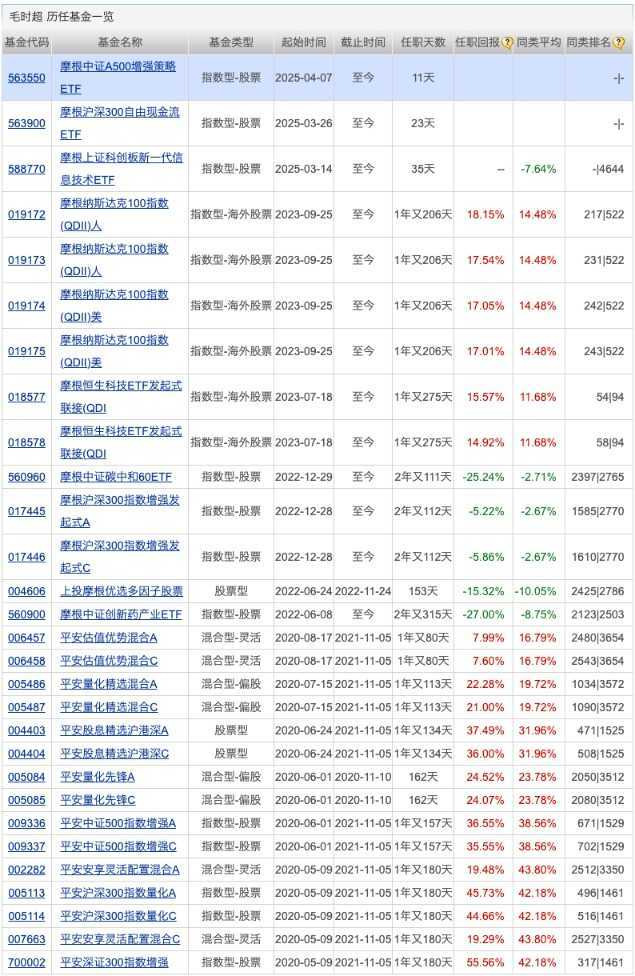Screen dimensions: 635x976
Task: Open 平安估值优势混合A link
Action: [109, 637]
